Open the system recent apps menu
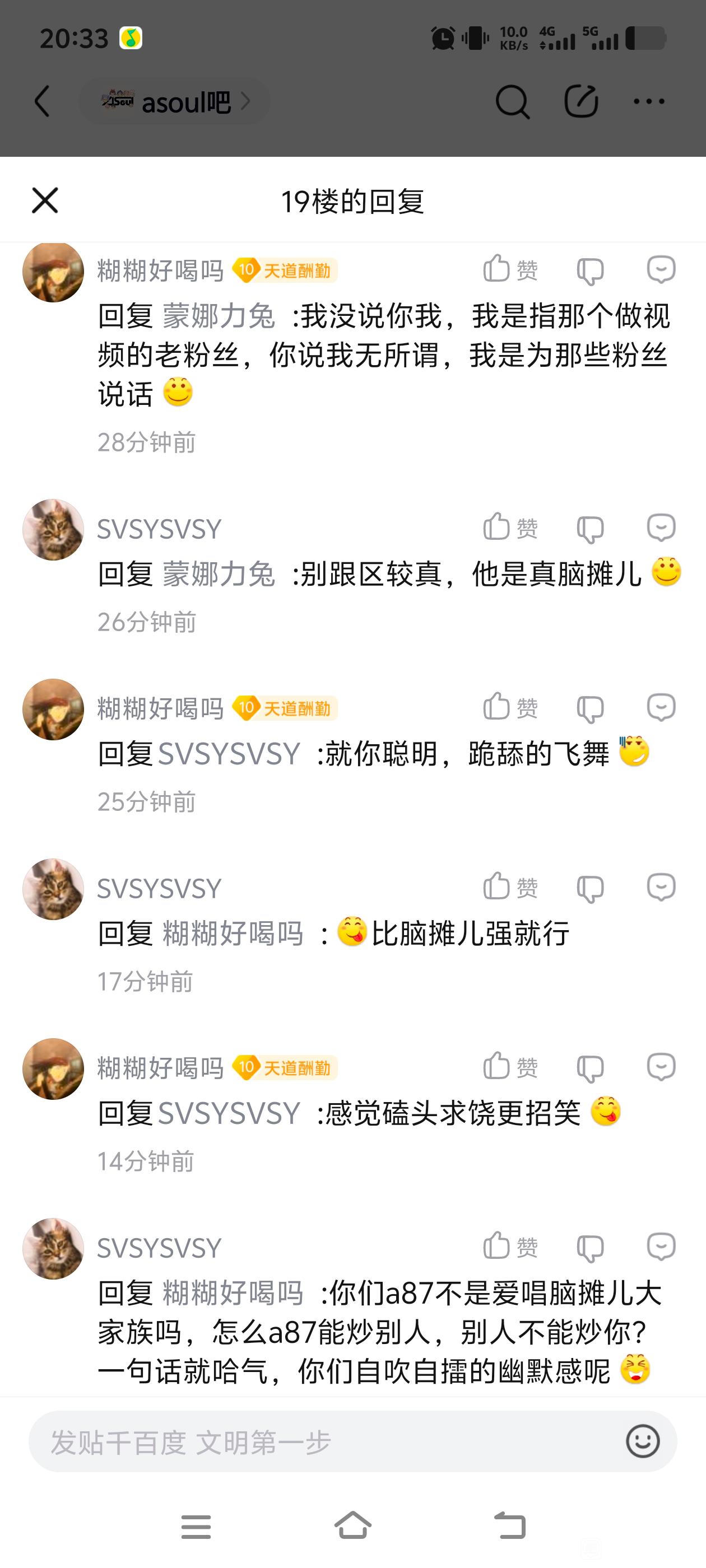706x1568 pixels. [x=196, y=1526]
